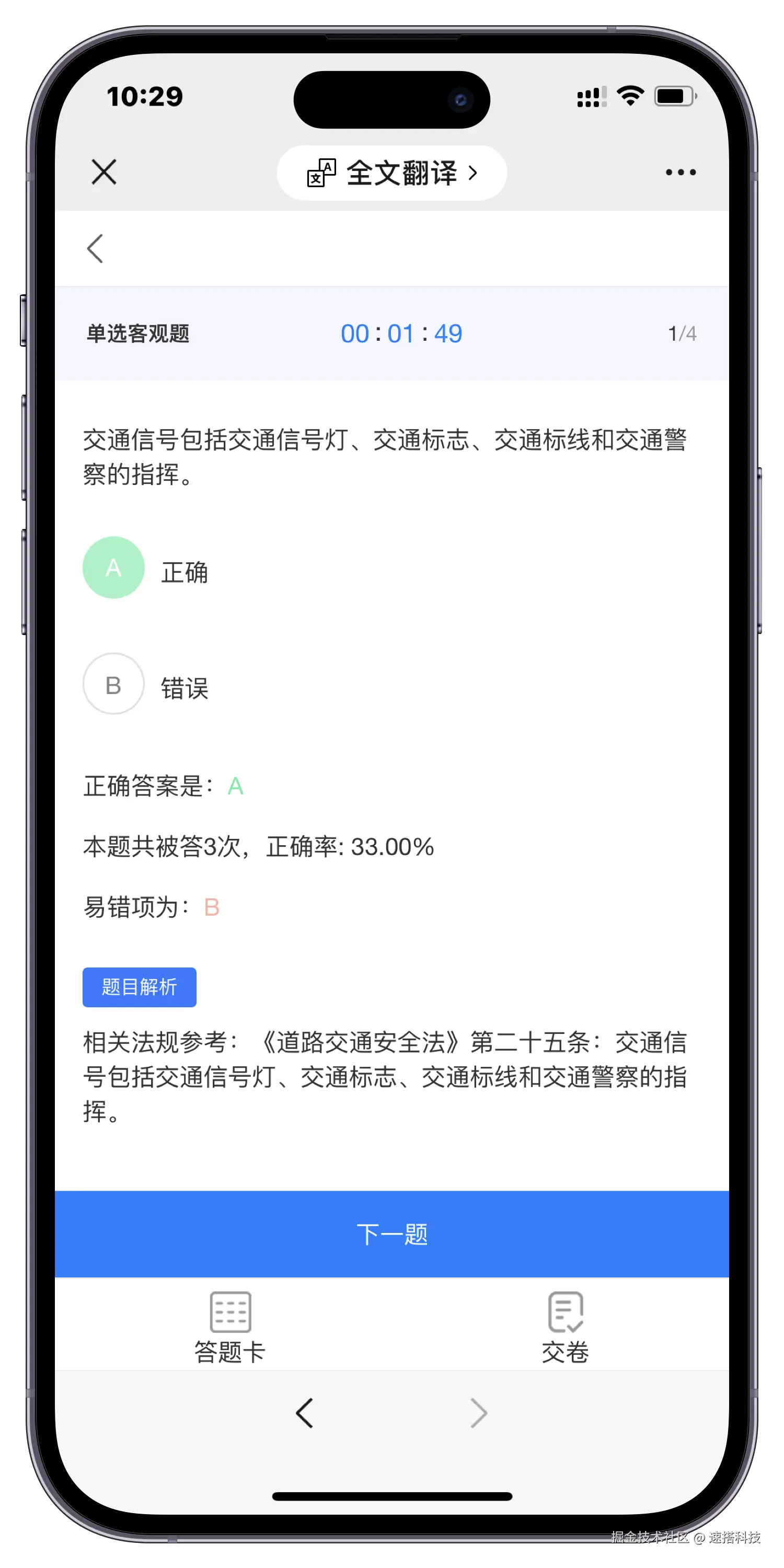Open the 全文翻译 full-text translation option
This screenshot has height=1568, width=784.
(391, 173)
